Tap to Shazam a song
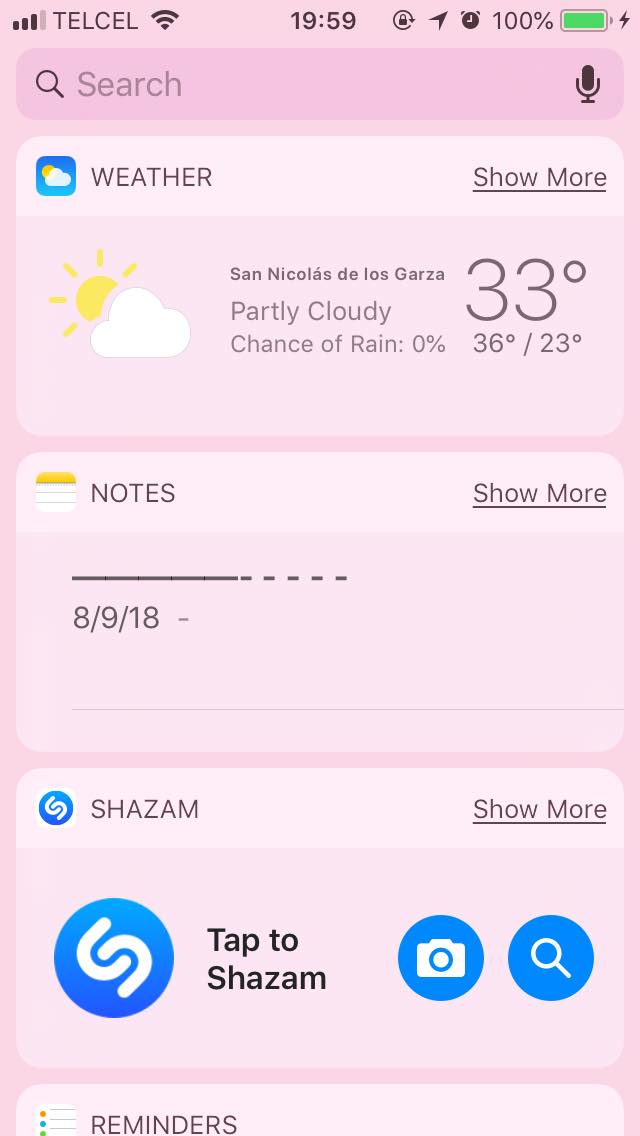This screenshot has width=640, height=1136. click(x=114, y=958)
